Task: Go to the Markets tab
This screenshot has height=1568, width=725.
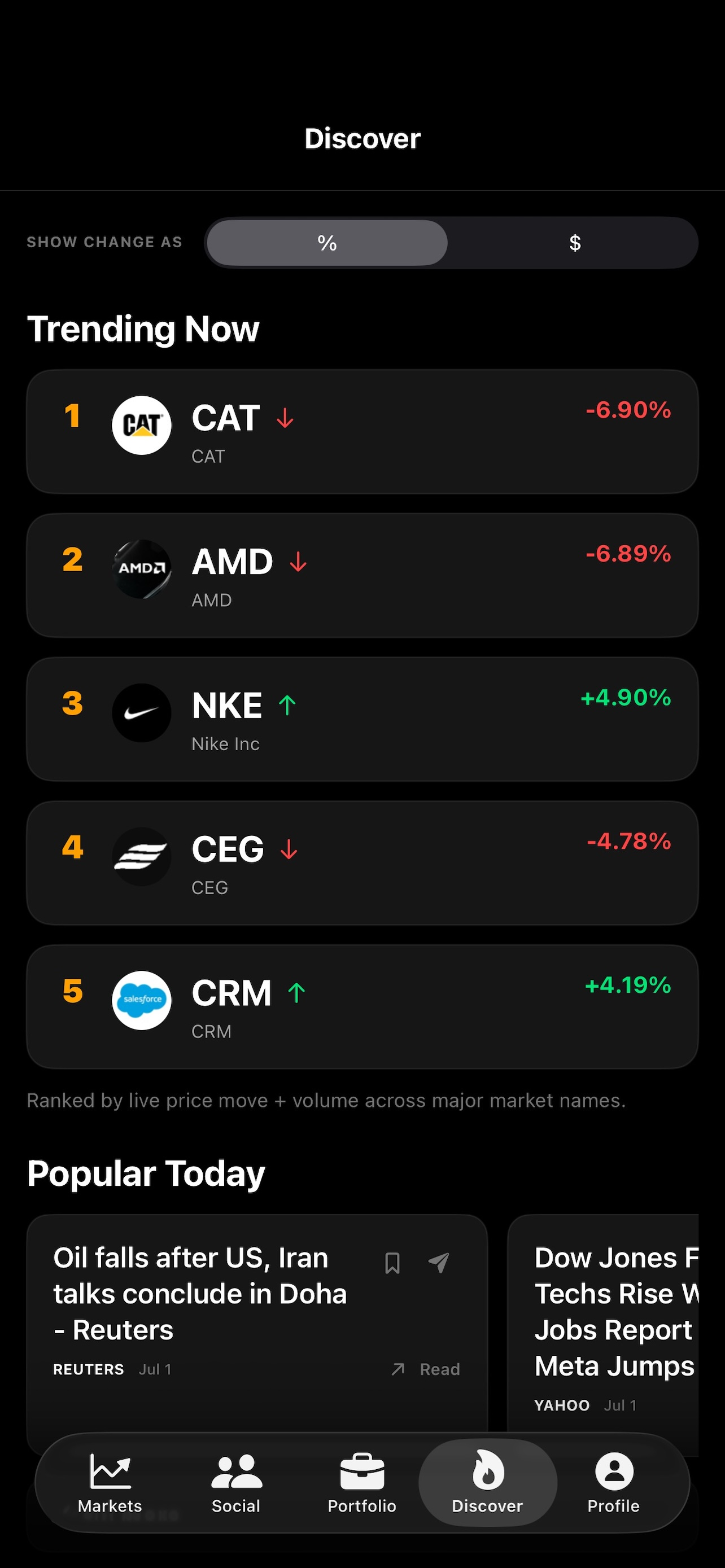Action: 110,1483
